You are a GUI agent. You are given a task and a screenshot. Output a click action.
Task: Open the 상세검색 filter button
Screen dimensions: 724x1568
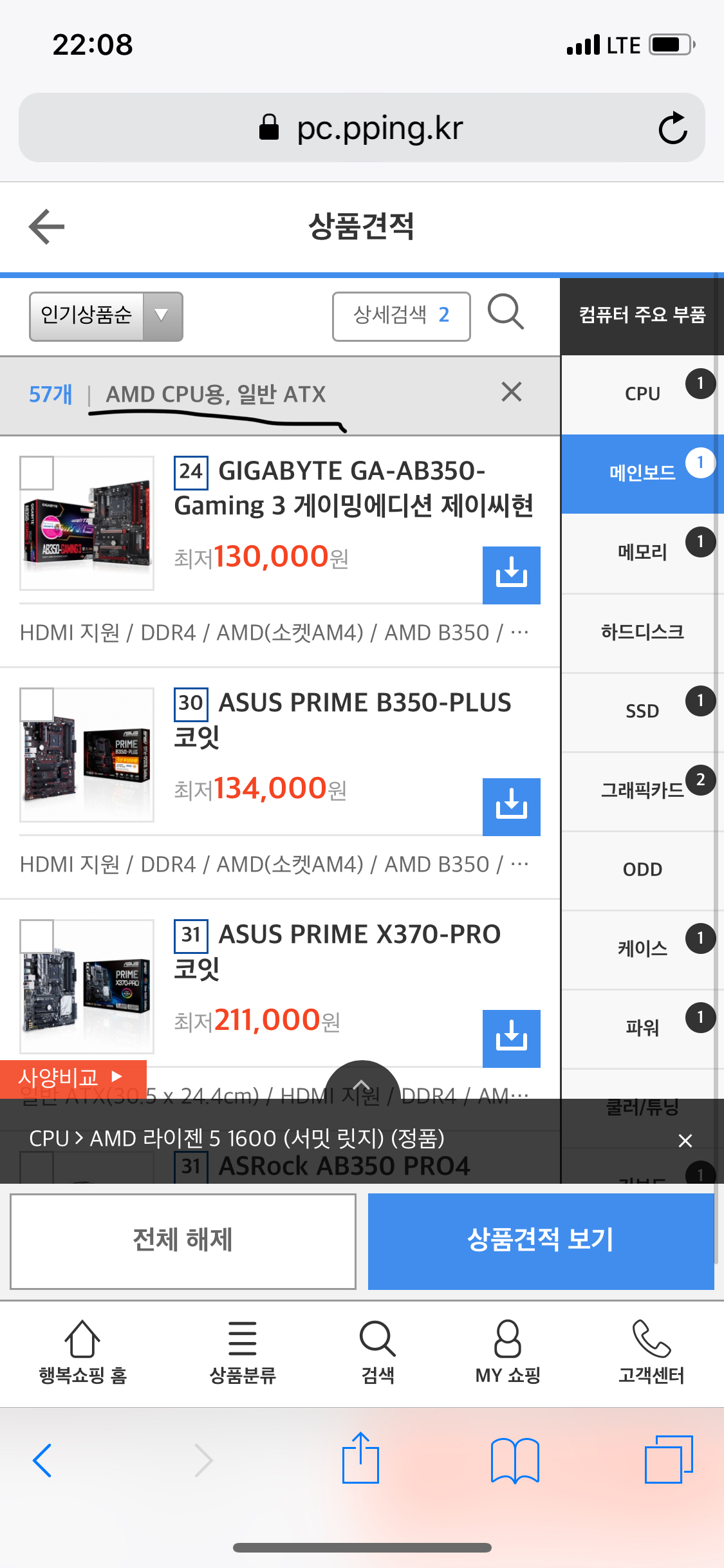(x=401, y=316)
